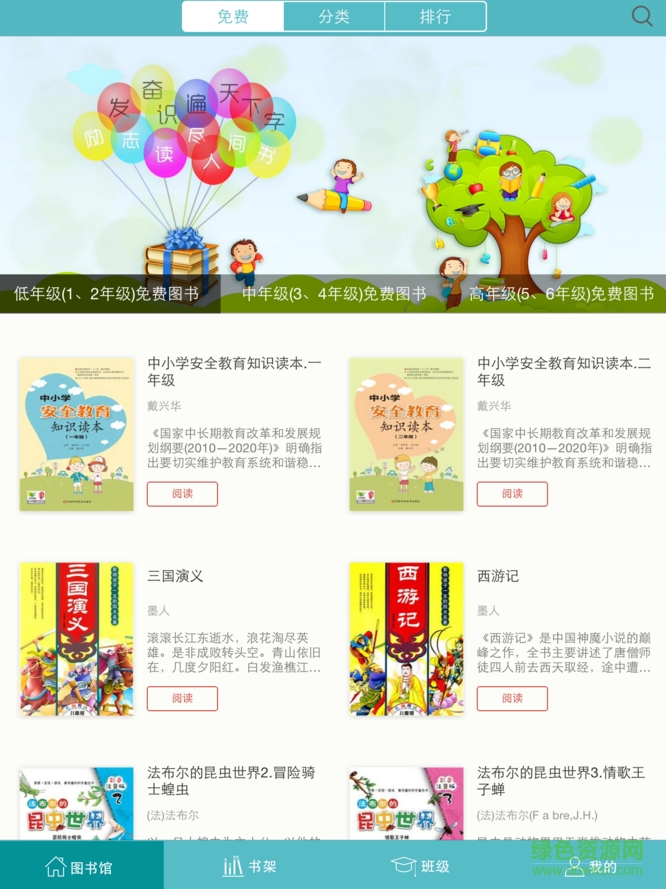Go to the 班级 tab
The height and width of the screenshot is (889, 666).
click(419, 866)
